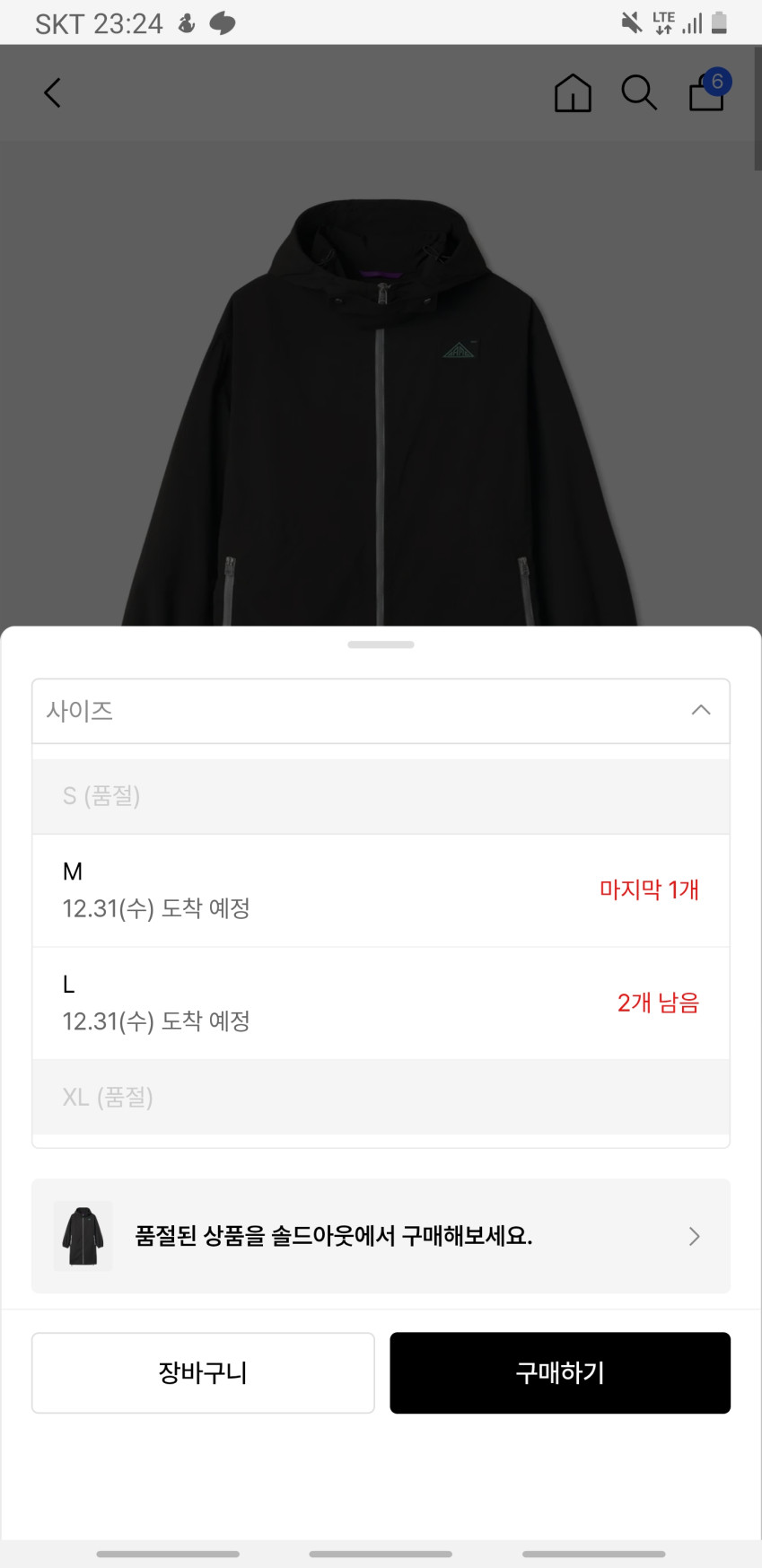Image resolution: width=762 pixels, height=1568 pixels.
Task: Tap 구매하기 to purchase
Action: (560, 1372)
